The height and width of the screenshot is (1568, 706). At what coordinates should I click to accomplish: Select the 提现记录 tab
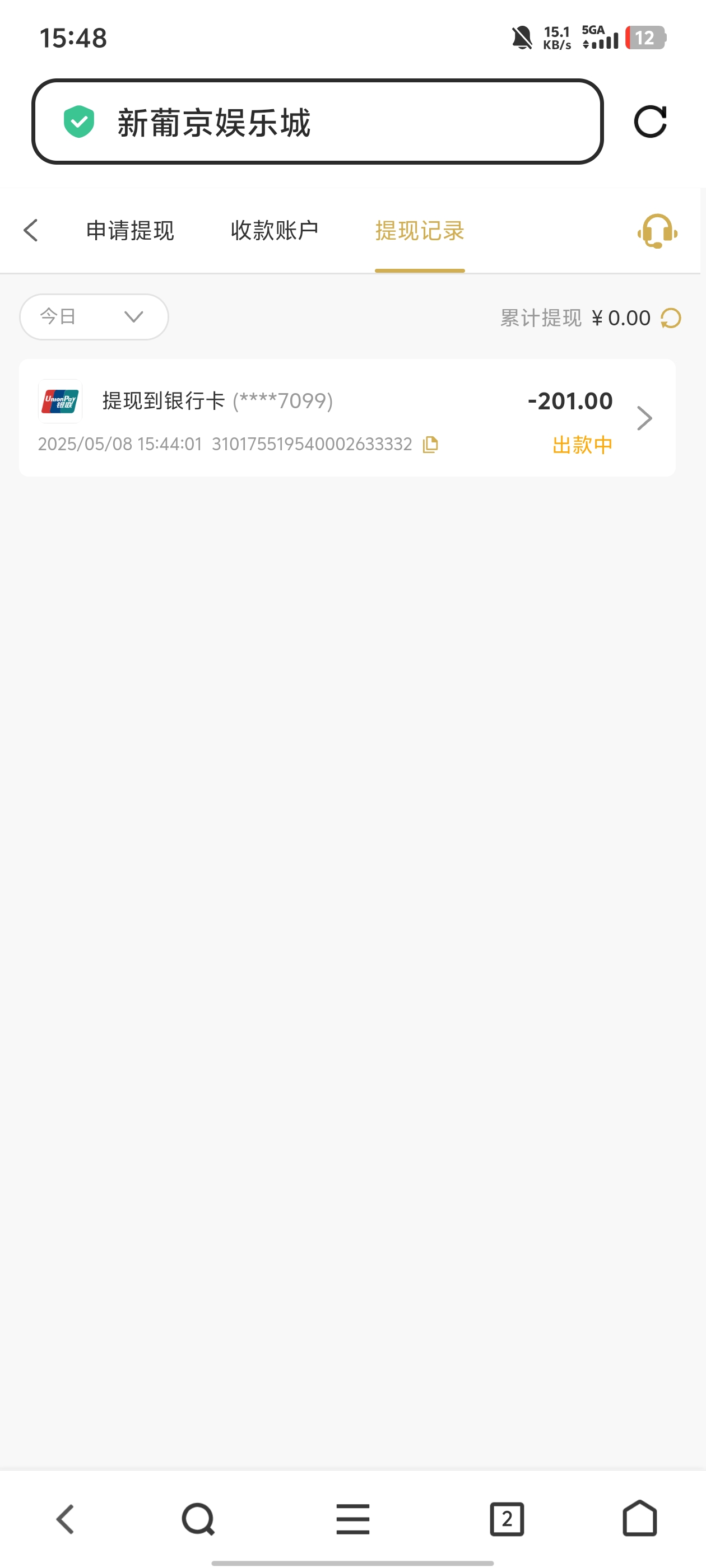point(420,231)
